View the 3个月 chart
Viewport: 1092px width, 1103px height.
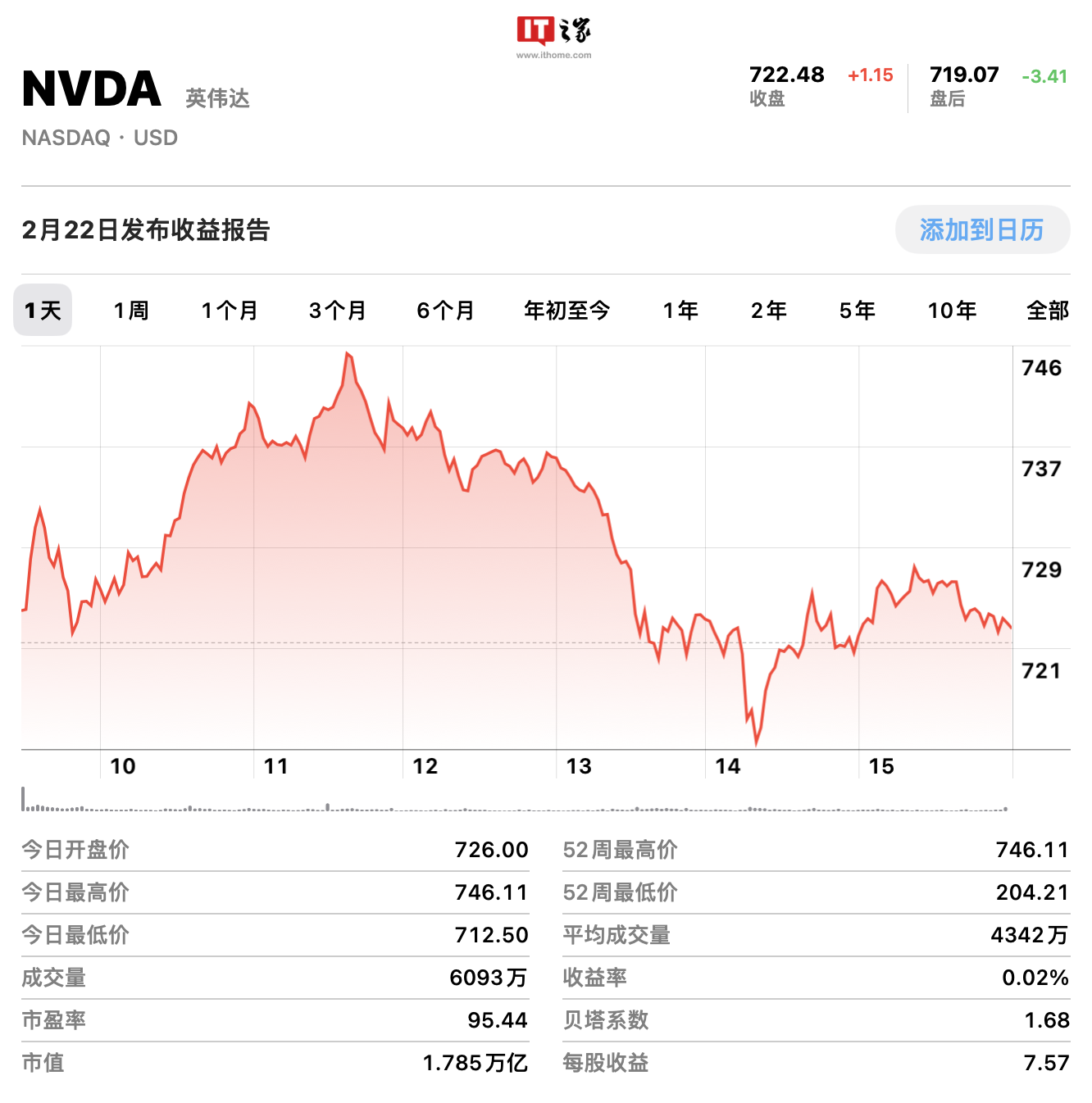pos(339,311)
